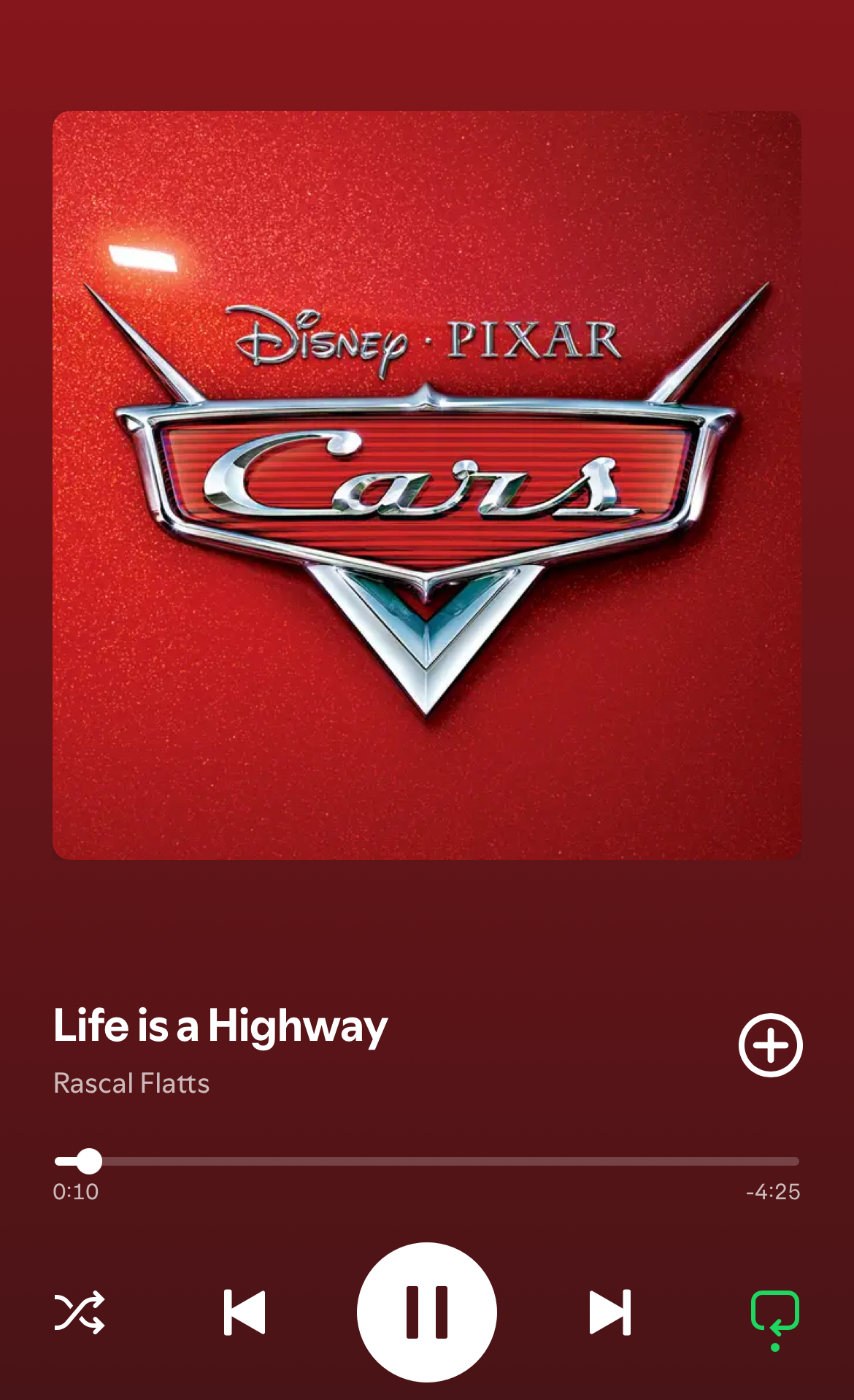
Task: Toggle shuffle playback
Action: [x=80, y=1312]
